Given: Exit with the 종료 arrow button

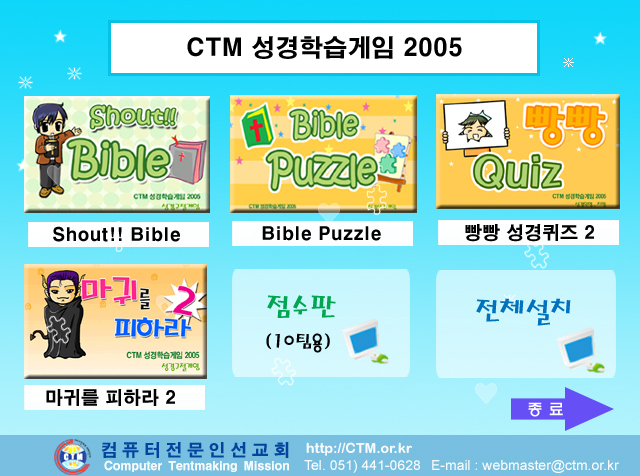Looking at the screenshot, I should point(560,408).
